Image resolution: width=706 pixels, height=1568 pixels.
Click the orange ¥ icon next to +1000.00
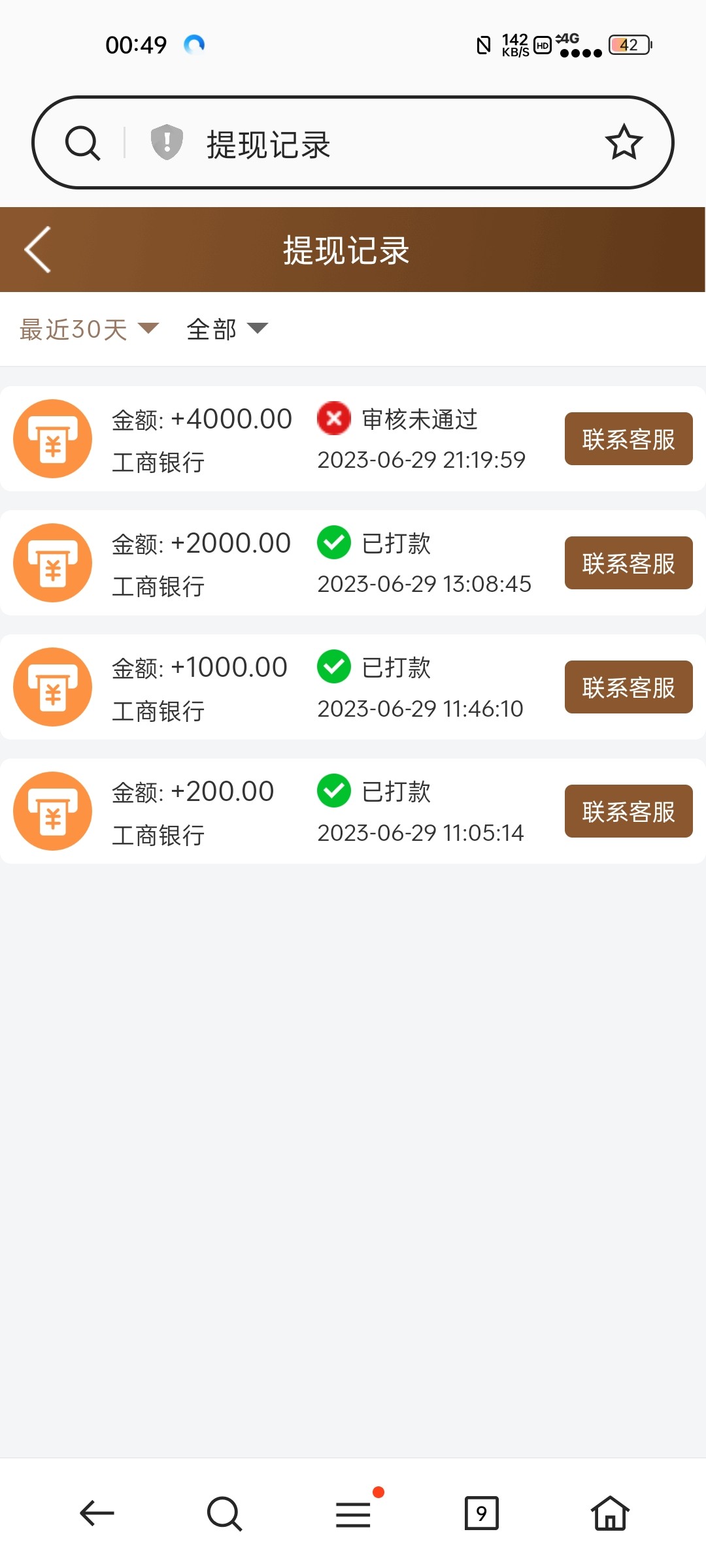[x=52, y=687]
